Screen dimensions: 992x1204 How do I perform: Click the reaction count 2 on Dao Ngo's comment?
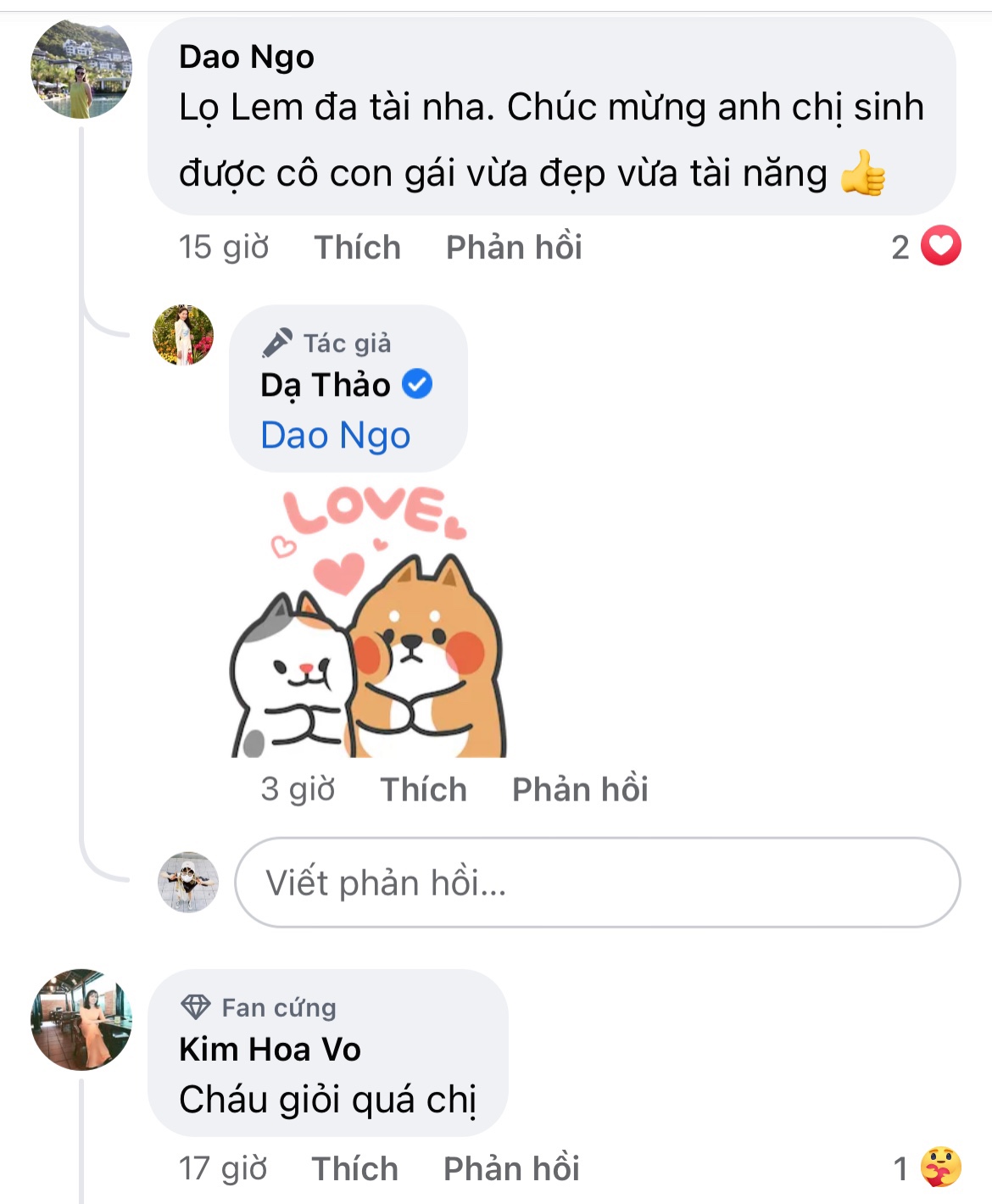(900, 247)
